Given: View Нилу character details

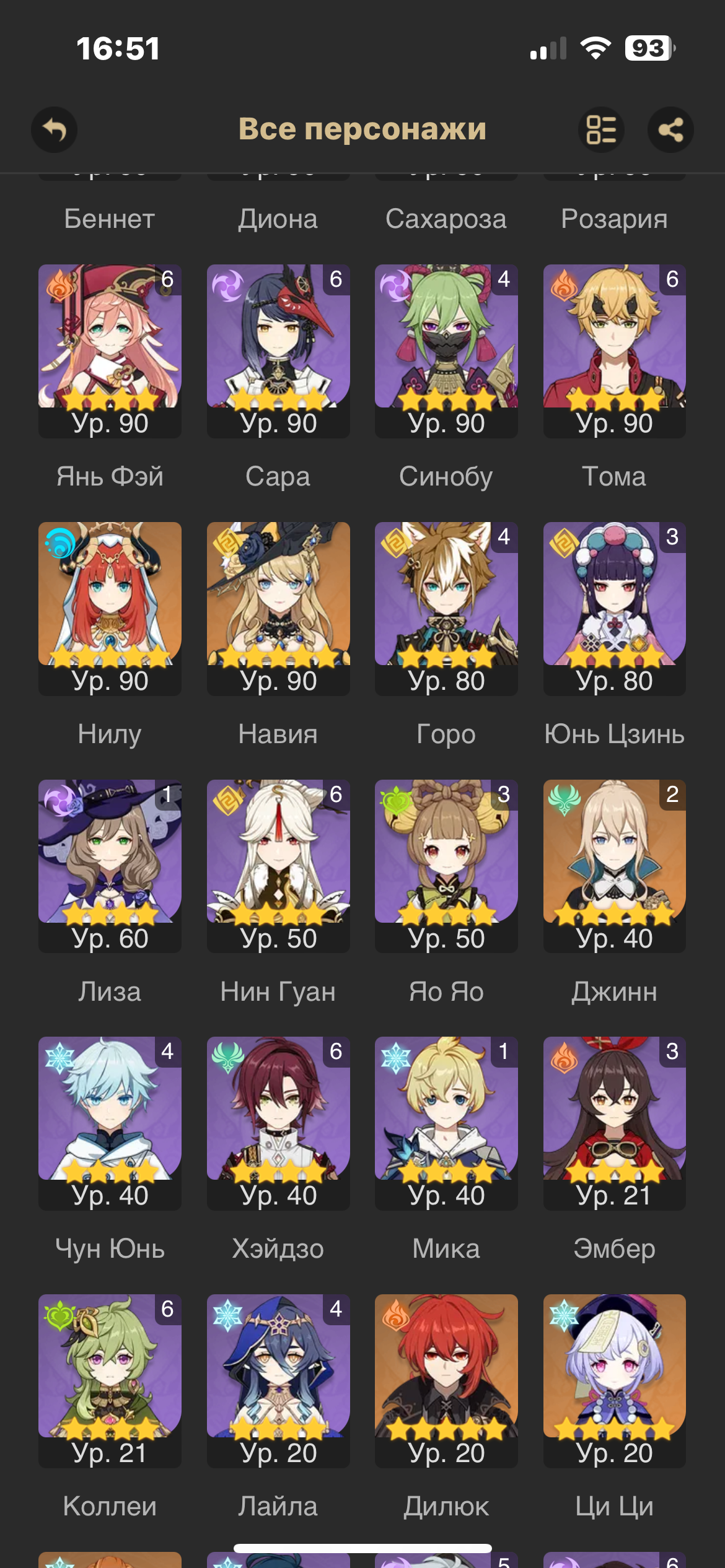Looking at the screenshot, I should pyautogui.click(x=110, y=609).
